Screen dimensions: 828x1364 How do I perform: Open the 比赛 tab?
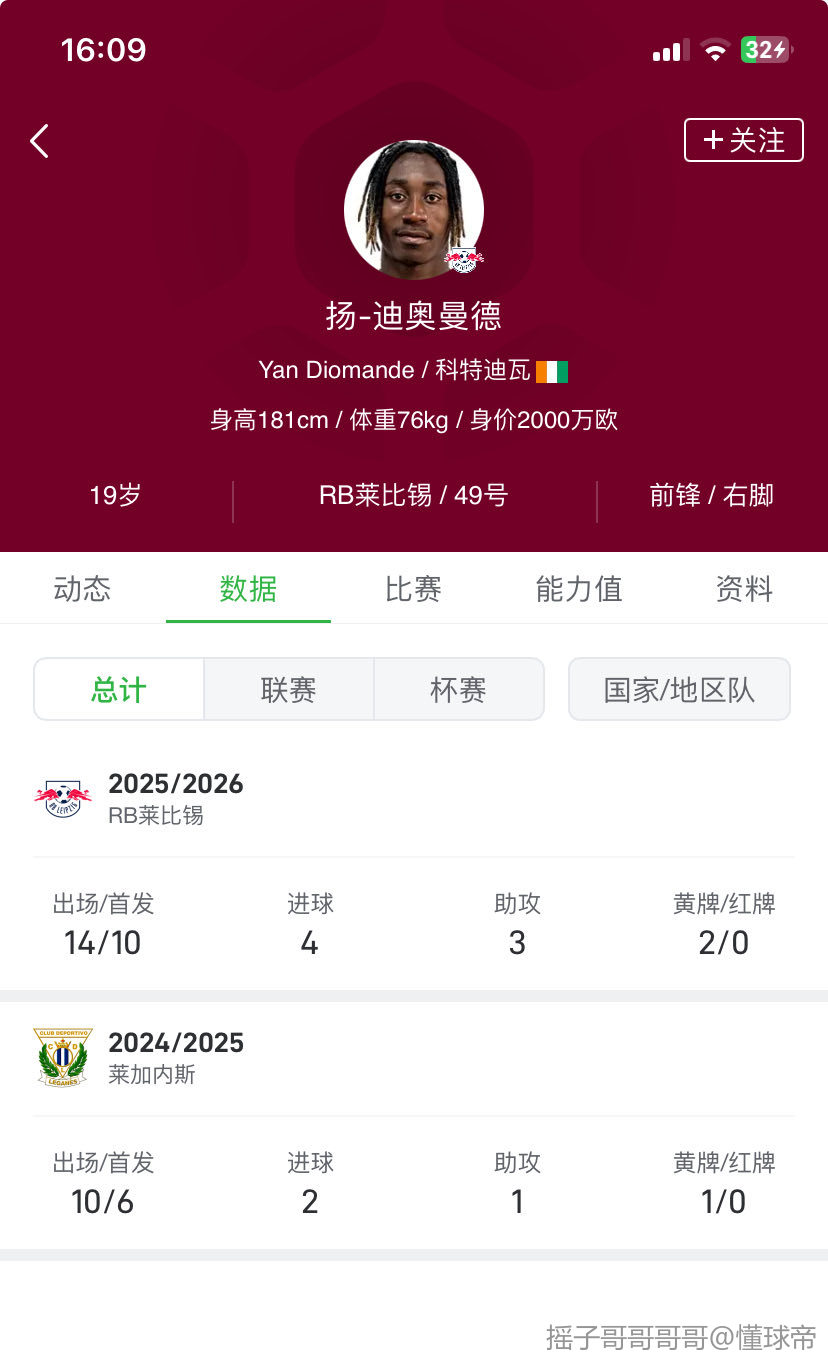point(413,589)
